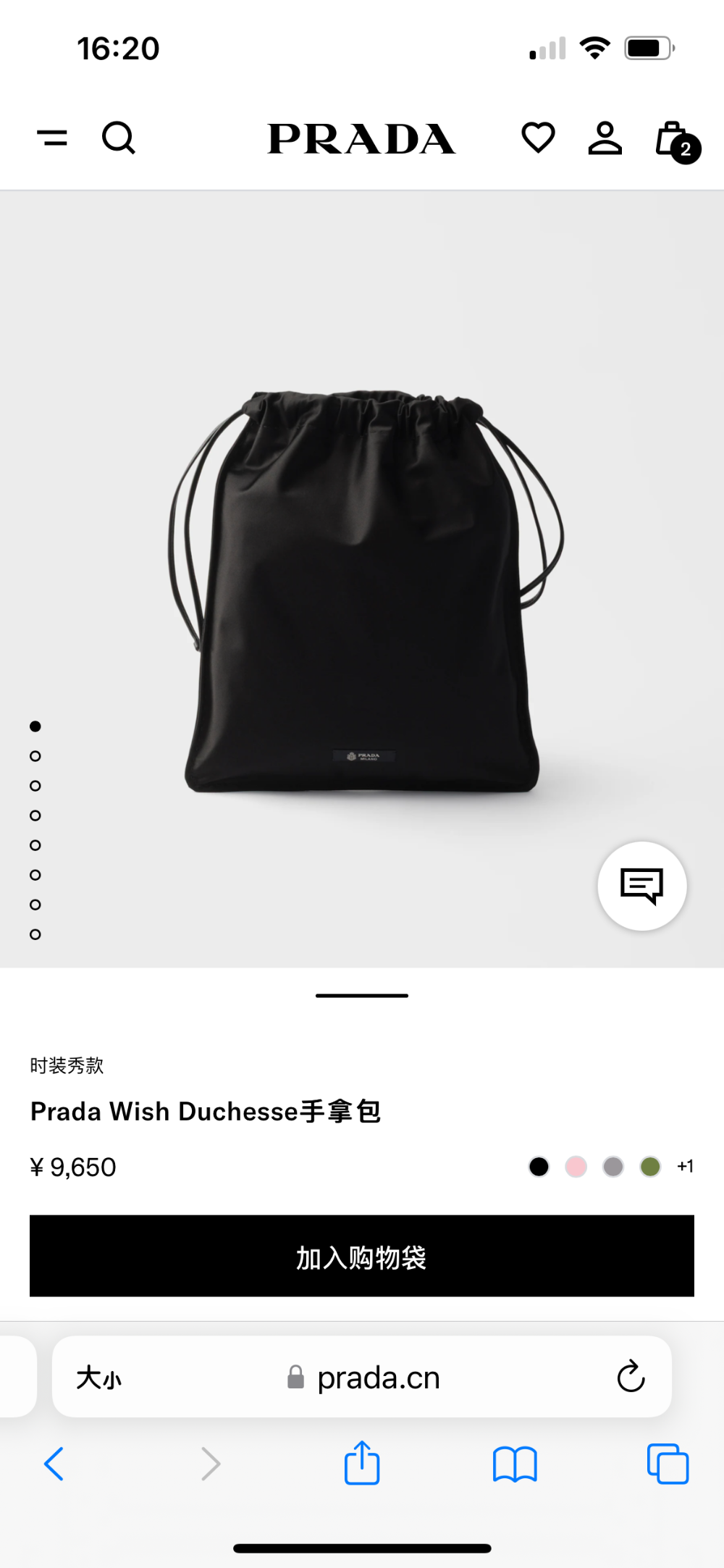Viewport: 724px width, 1568px height.
Task: Open the account profile icon
Action: (x=605, y=138)
